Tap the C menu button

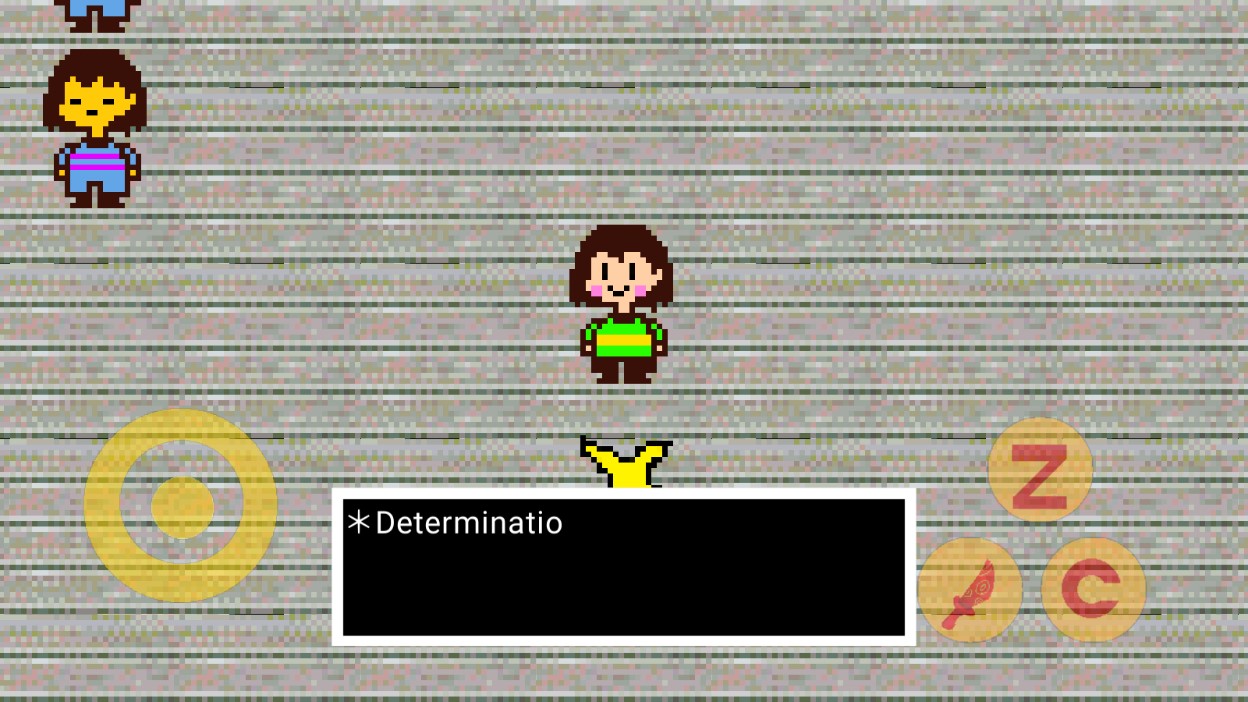(1092, 590)
